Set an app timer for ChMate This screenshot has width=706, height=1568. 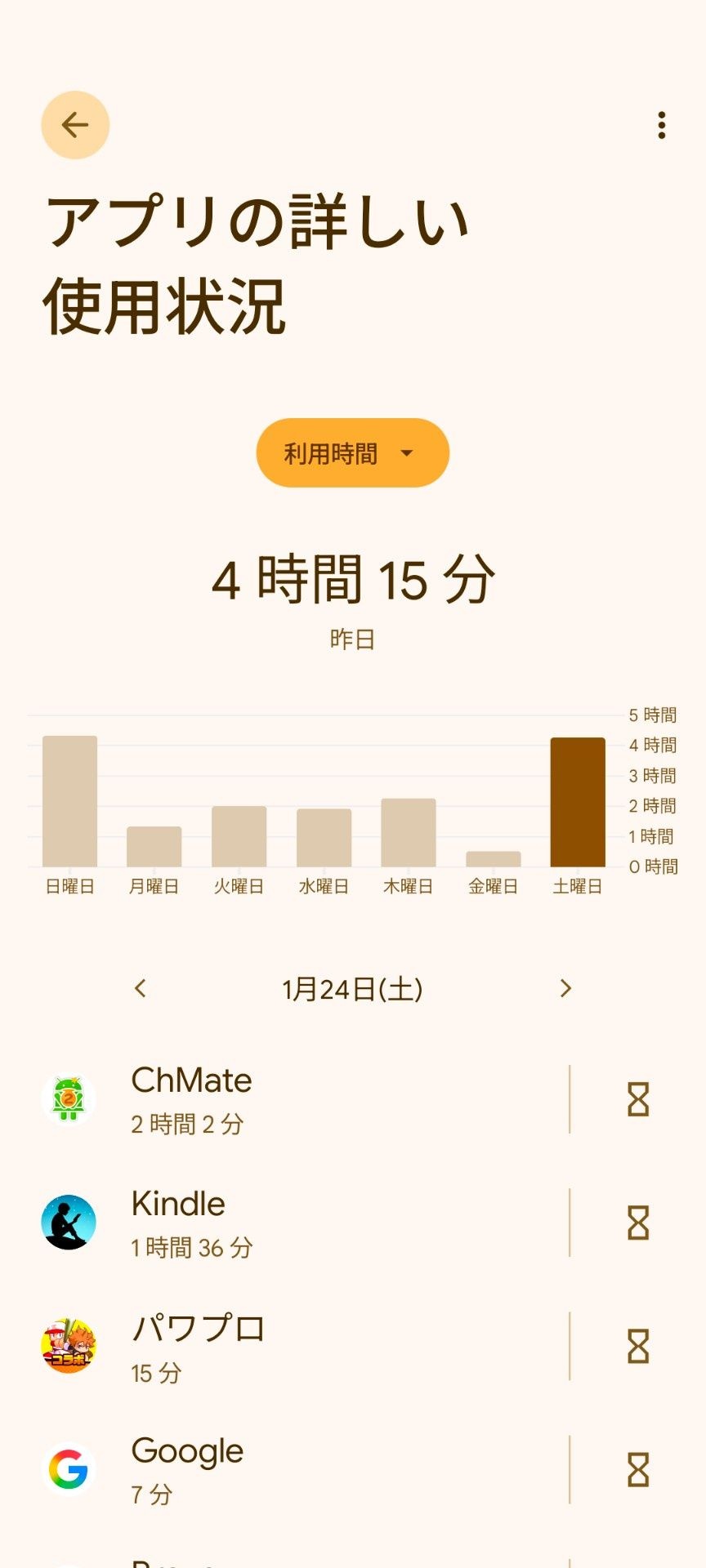point(637,1099)
